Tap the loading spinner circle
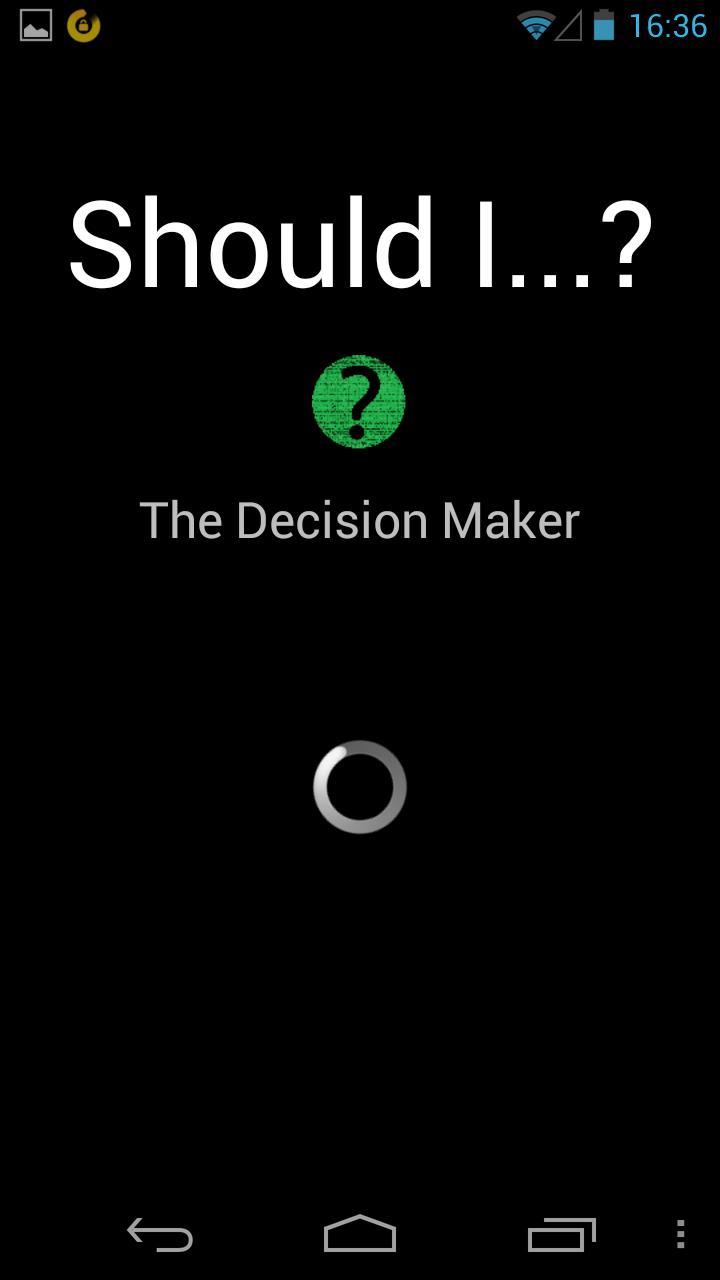 (359, 786)
